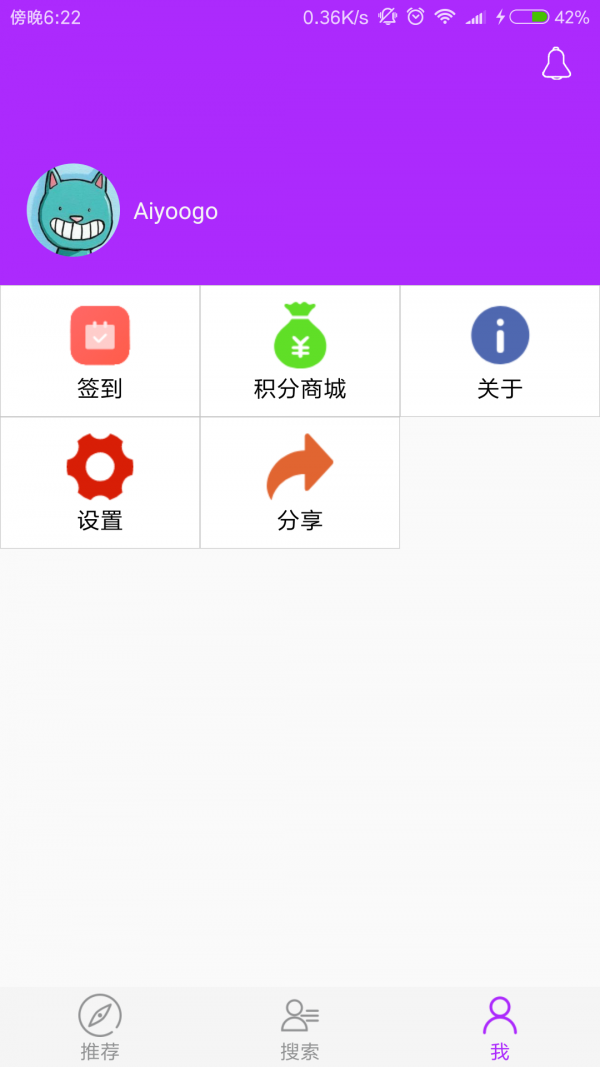
Task: Open 设置 settings
Action: 100,483
